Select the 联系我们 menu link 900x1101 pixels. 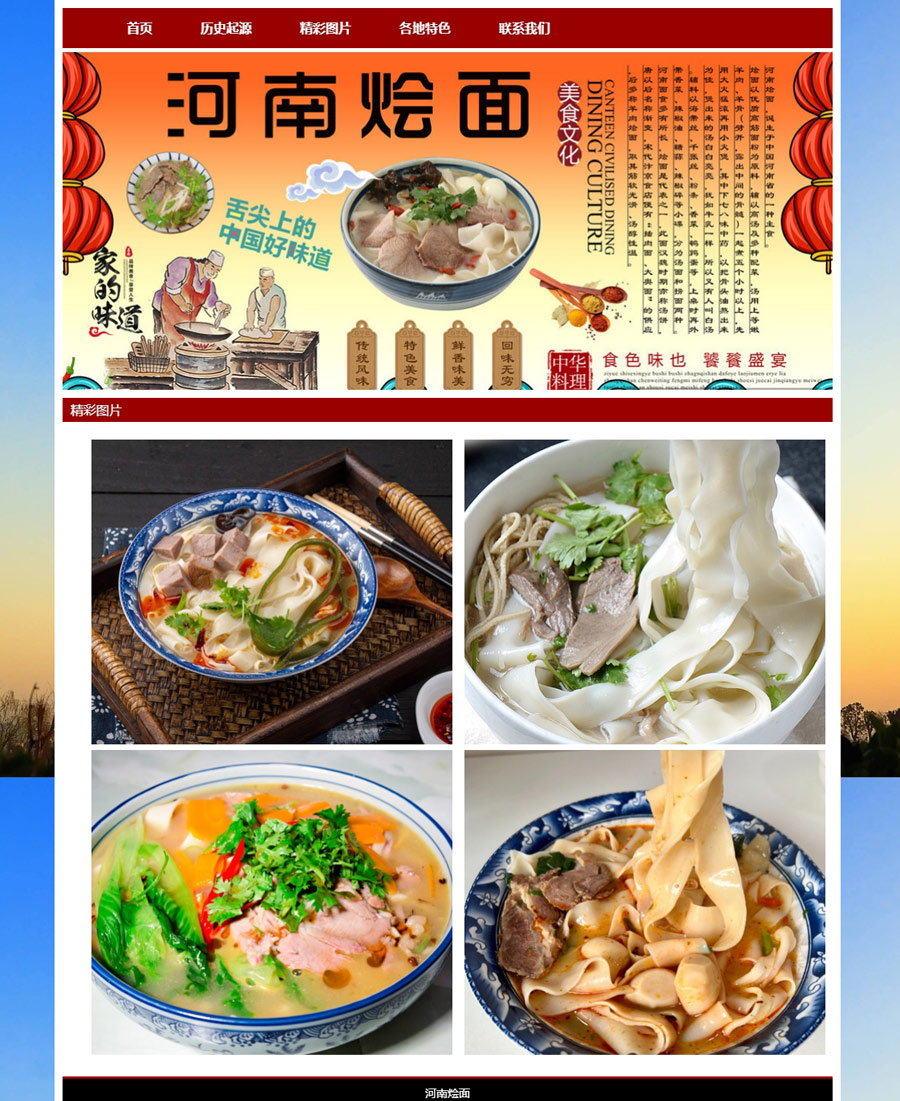point(524,28)
